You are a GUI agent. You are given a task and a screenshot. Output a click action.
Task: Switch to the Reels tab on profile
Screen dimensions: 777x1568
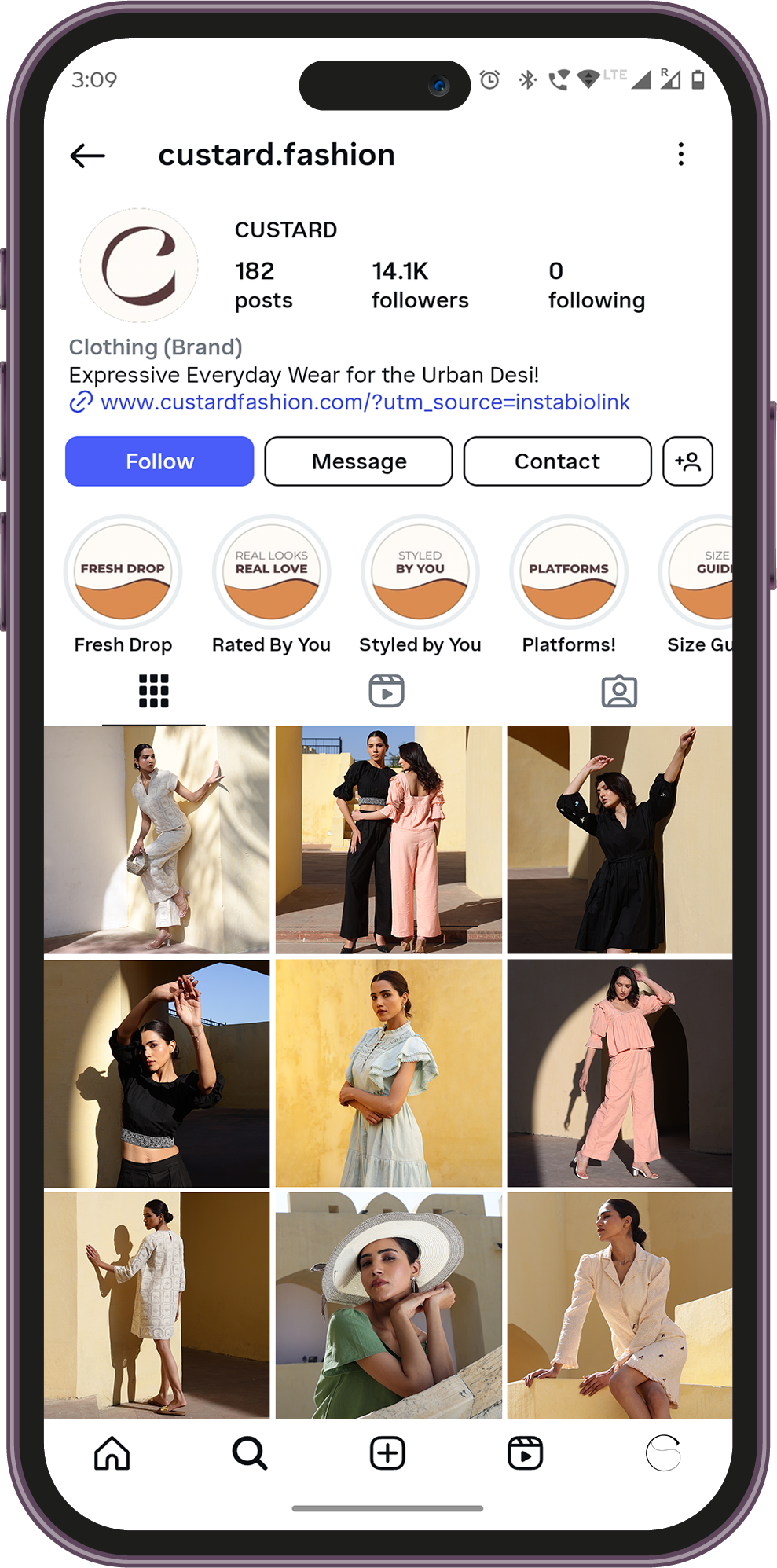(x=387, y=692)
